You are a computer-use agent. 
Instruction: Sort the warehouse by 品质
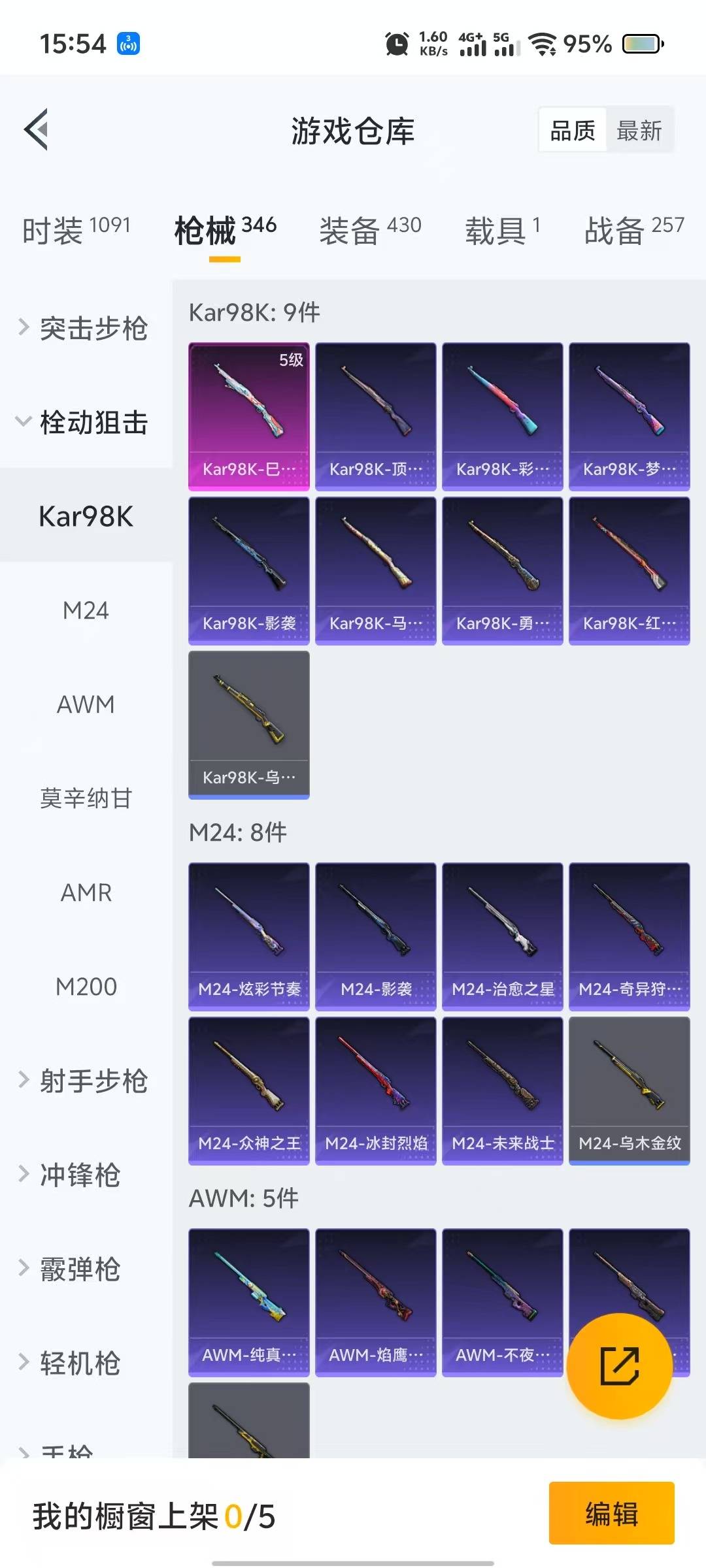tap(573, 131)
